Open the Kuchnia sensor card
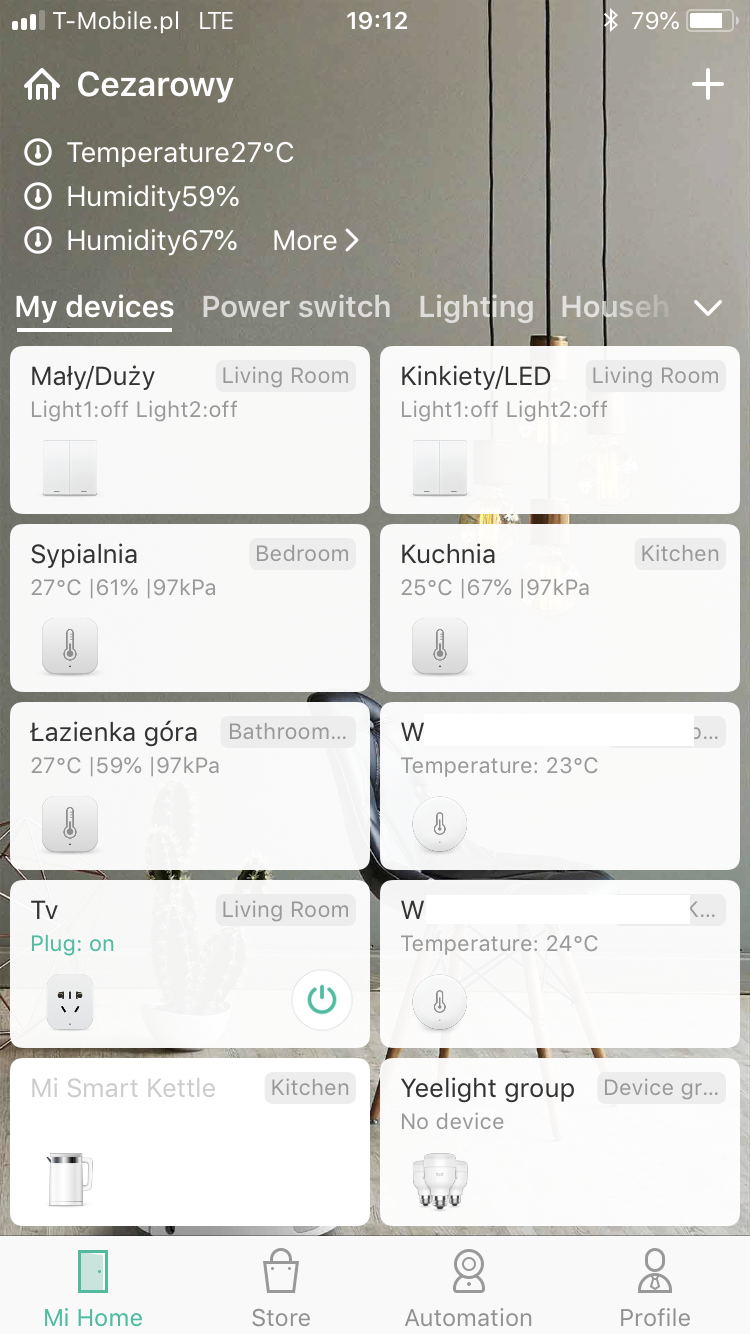This screenshot has height=1334, width=750. point(560,608)
